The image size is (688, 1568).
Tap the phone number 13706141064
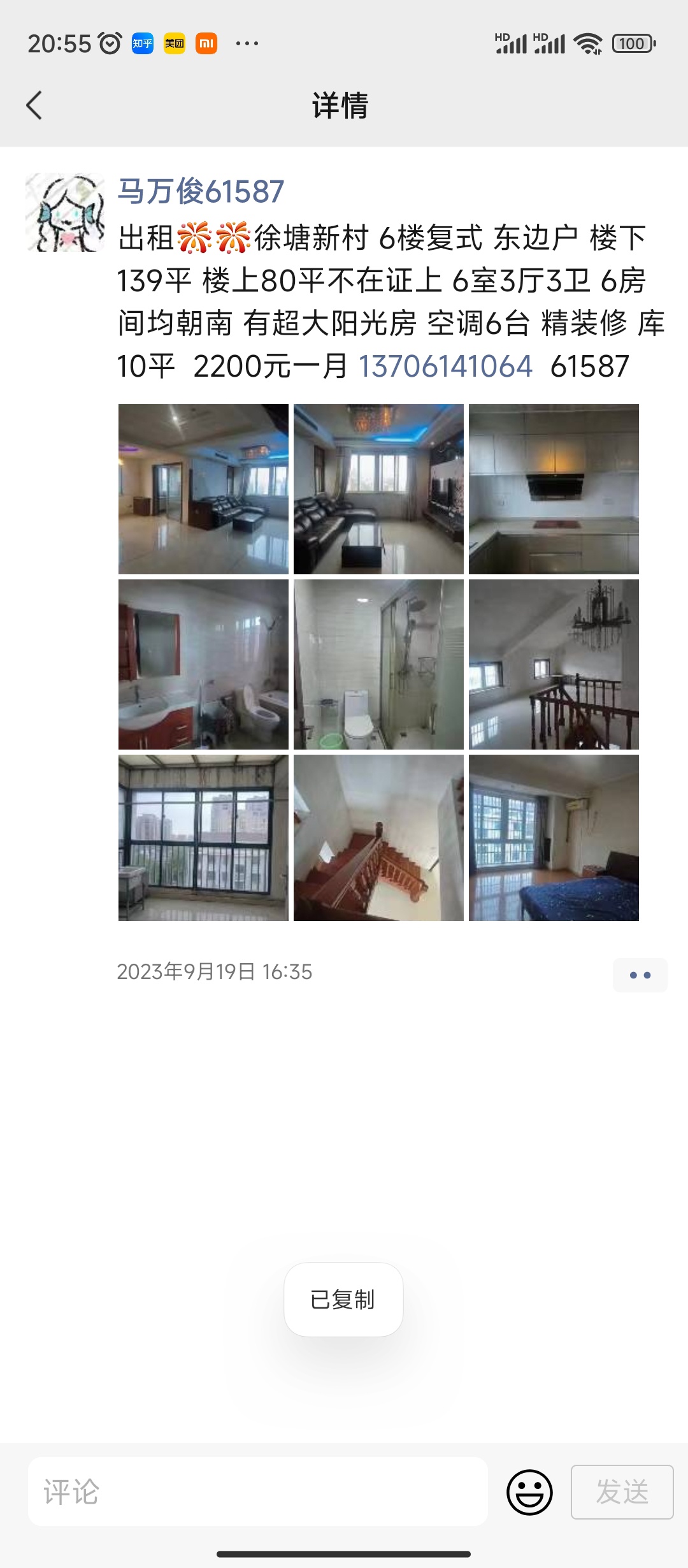click(445, 367)
